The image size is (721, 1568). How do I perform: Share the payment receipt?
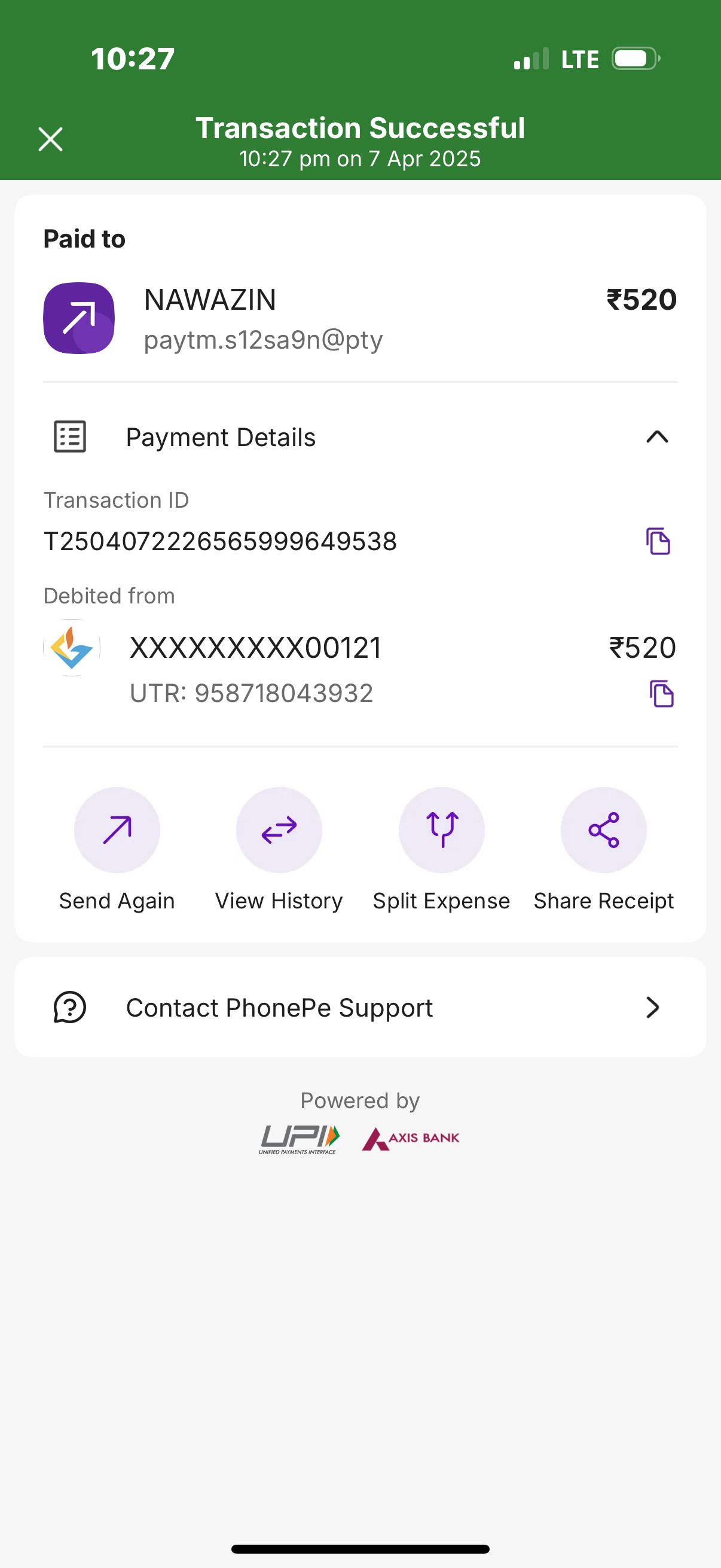coord(603,830)
